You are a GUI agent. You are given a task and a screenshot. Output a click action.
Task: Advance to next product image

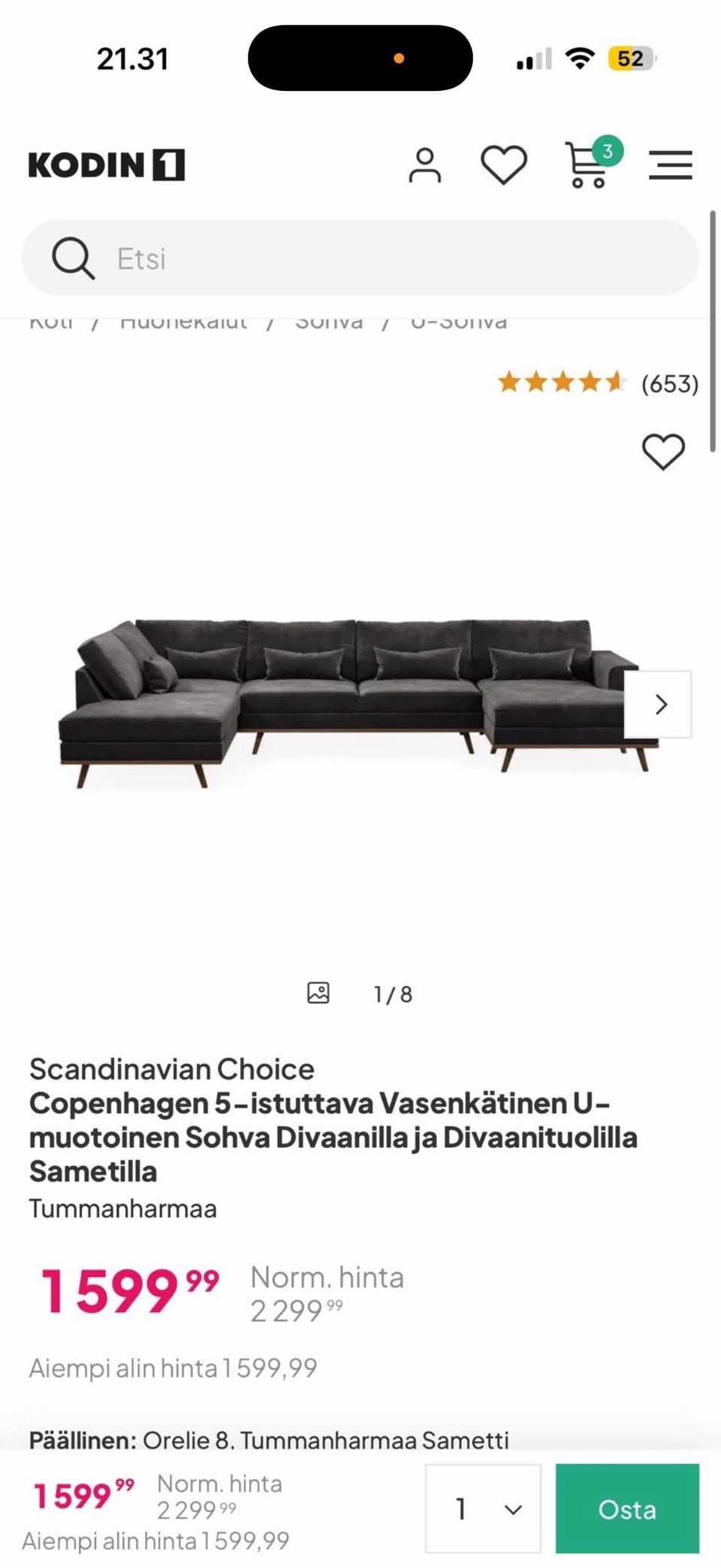660,704
